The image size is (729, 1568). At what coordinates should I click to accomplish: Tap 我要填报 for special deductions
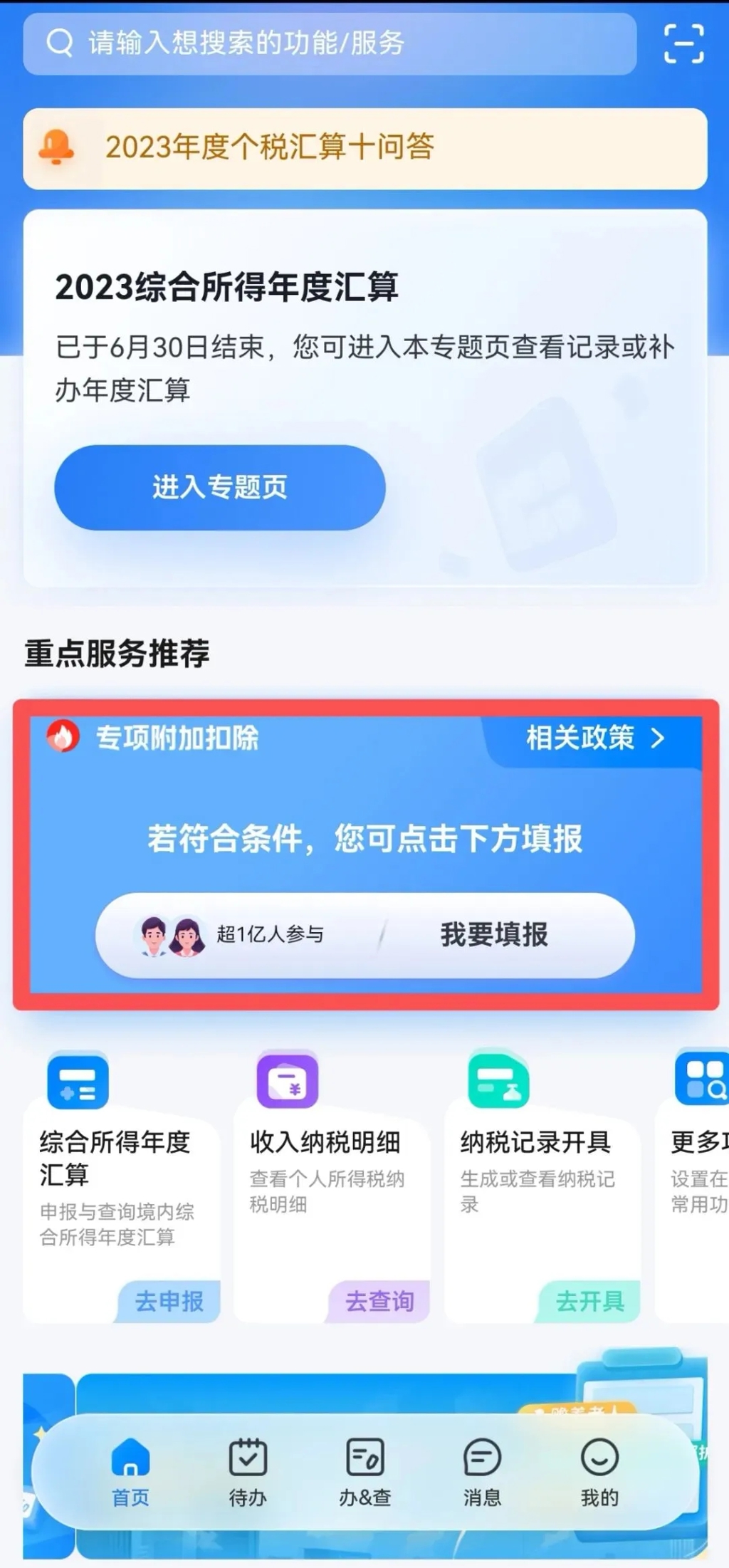494,934
